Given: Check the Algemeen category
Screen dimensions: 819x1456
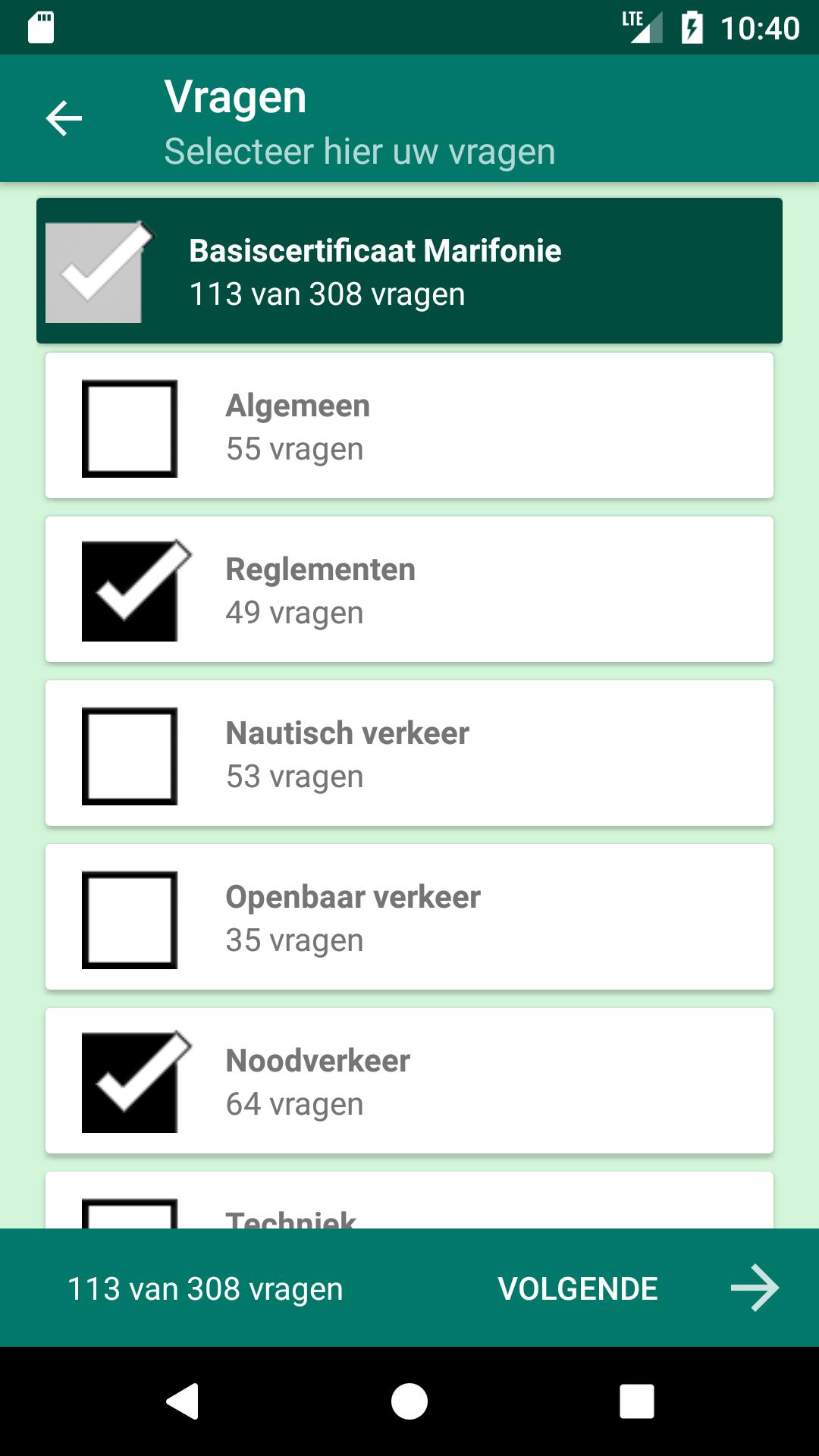Looking at the screenshot, I should click(130, 428).
